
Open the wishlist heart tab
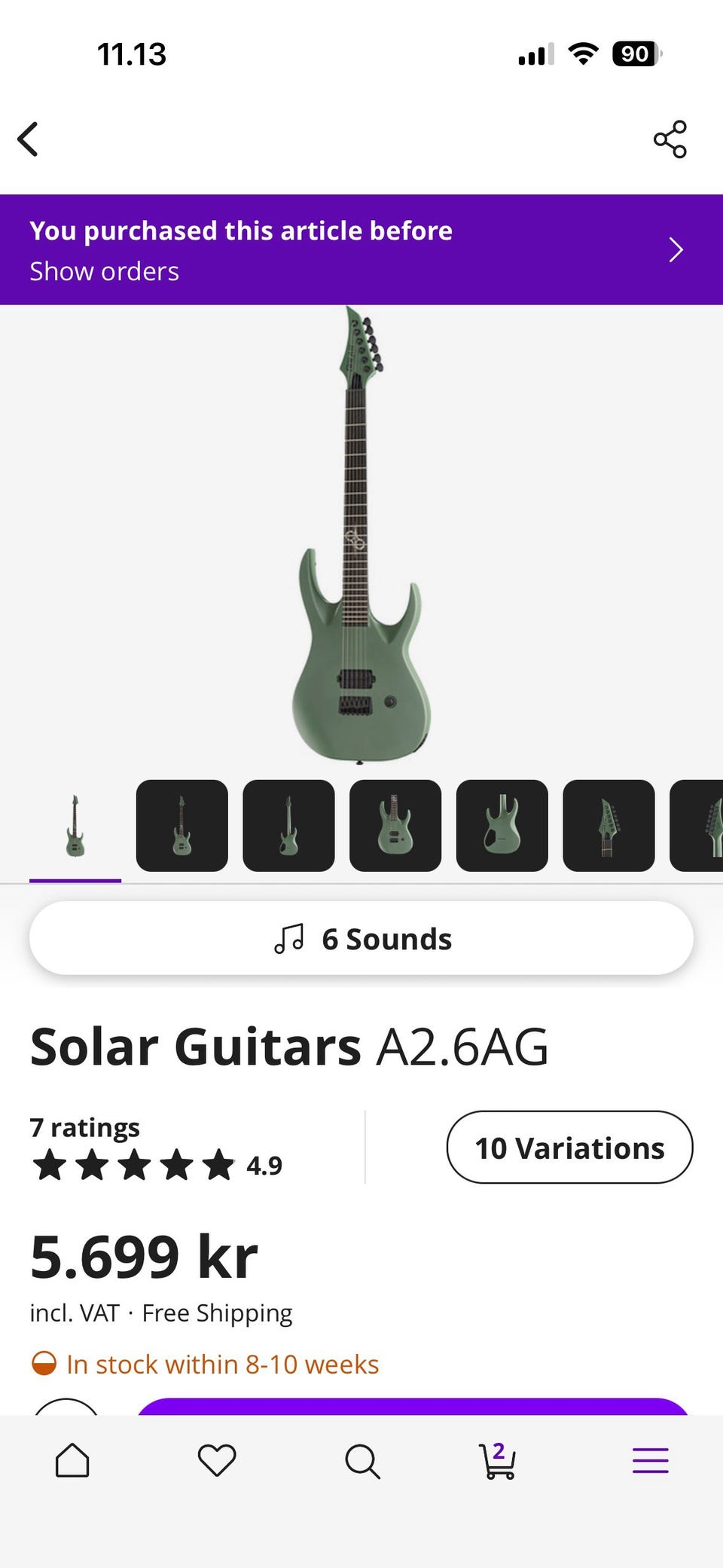click(x=217, y=1461)
